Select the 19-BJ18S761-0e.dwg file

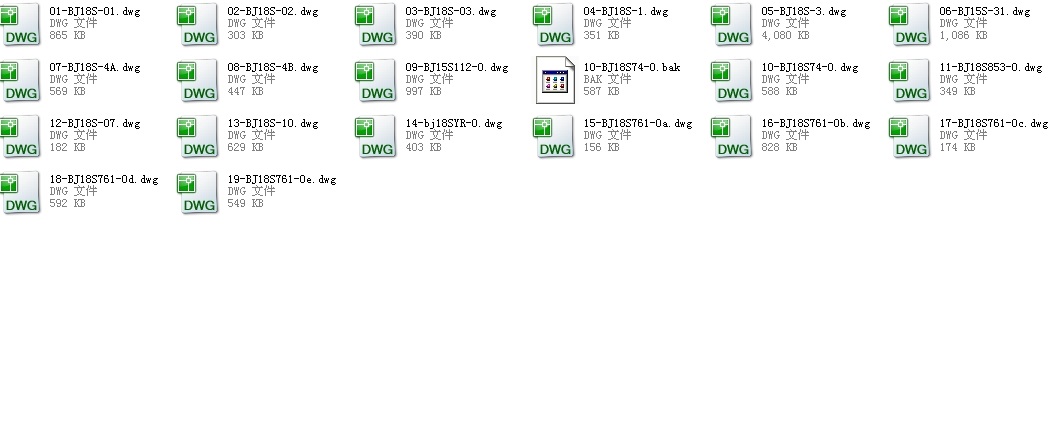(200, 193)
